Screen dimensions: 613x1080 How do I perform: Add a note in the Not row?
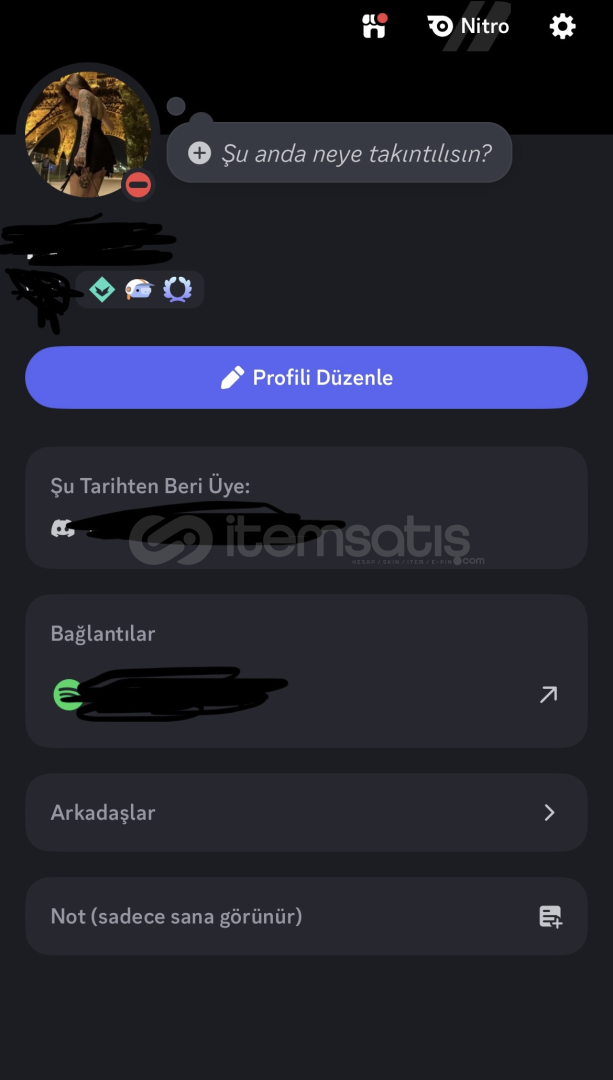coord(306,916)
